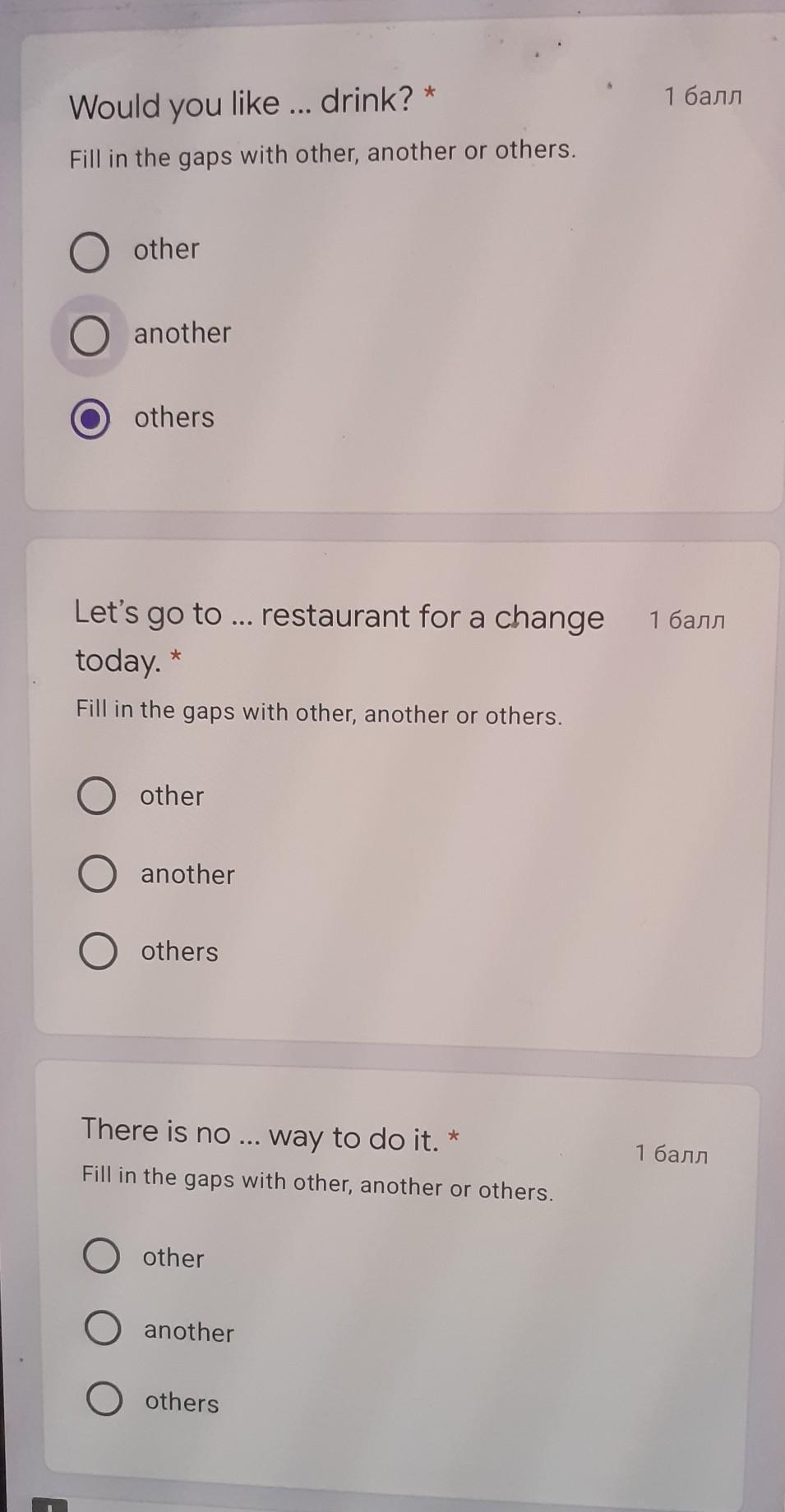
Task: Select 'other' for 'no ... way' question
Action: (102, 1256)
